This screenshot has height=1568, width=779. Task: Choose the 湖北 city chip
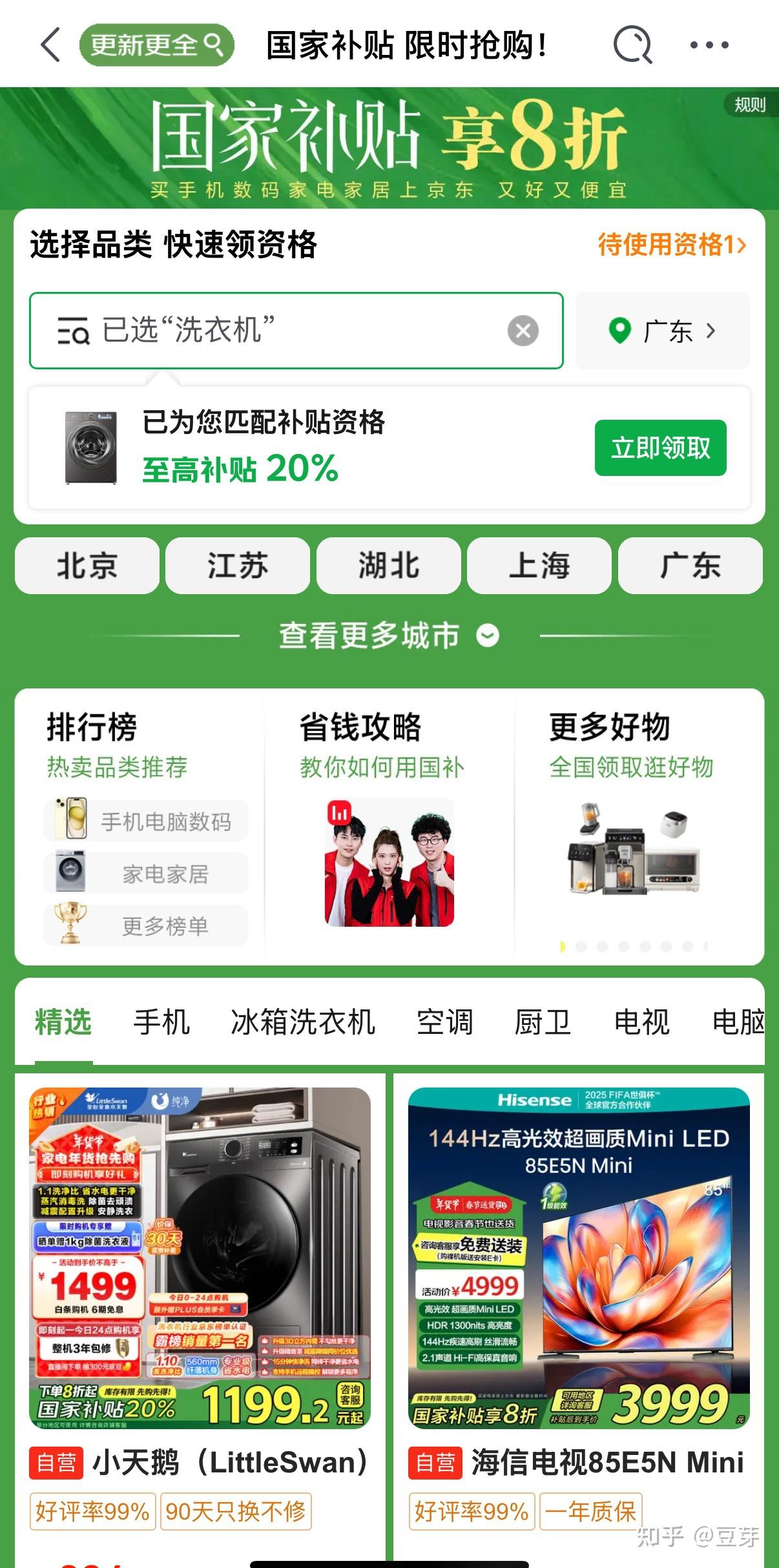[x=389, y=566]
